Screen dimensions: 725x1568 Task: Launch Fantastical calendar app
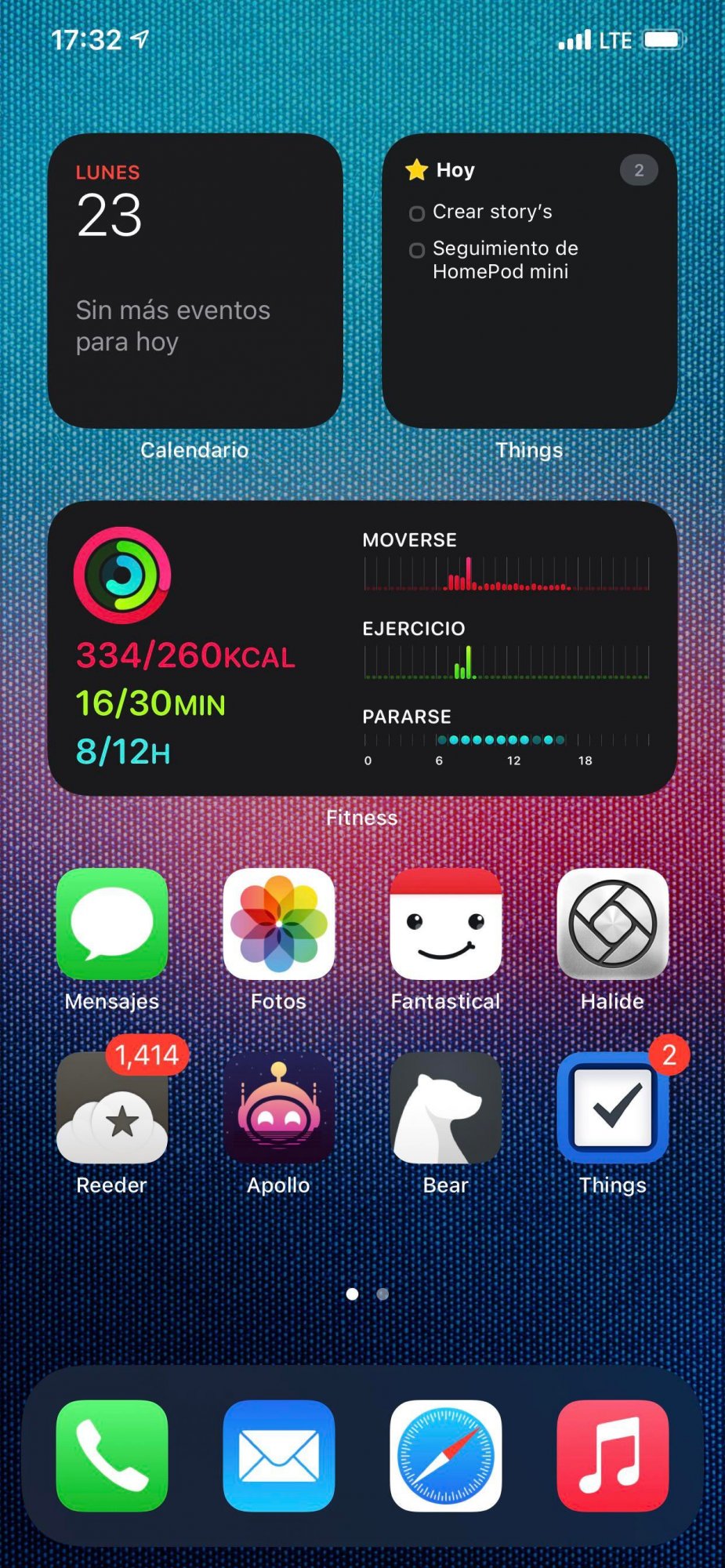[x=445, y=924]
